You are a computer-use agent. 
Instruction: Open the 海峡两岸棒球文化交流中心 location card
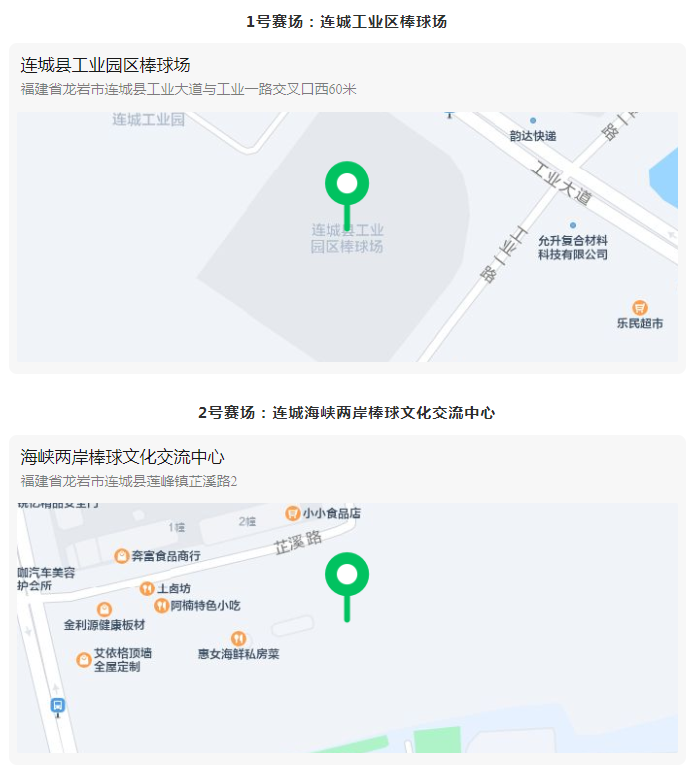point(123,458)
